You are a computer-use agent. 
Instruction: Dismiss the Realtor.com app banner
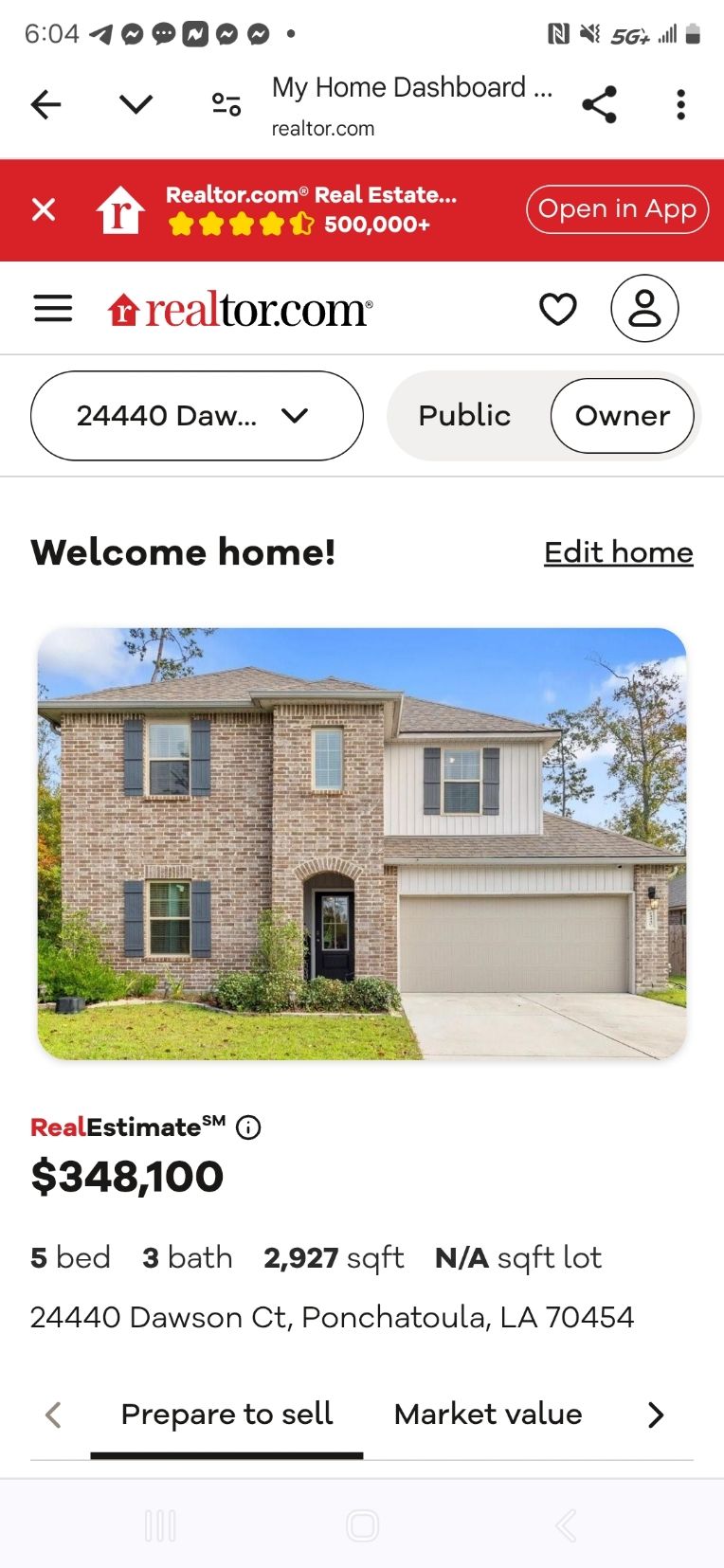point(44,209)
